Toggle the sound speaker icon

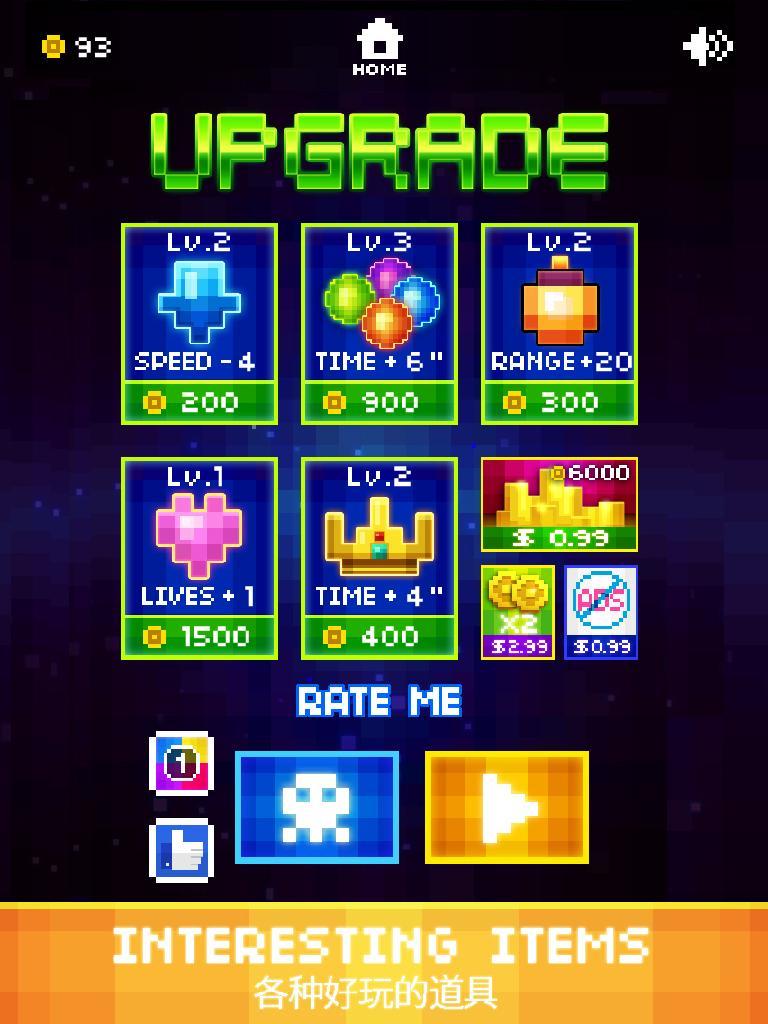click(708, 46)
